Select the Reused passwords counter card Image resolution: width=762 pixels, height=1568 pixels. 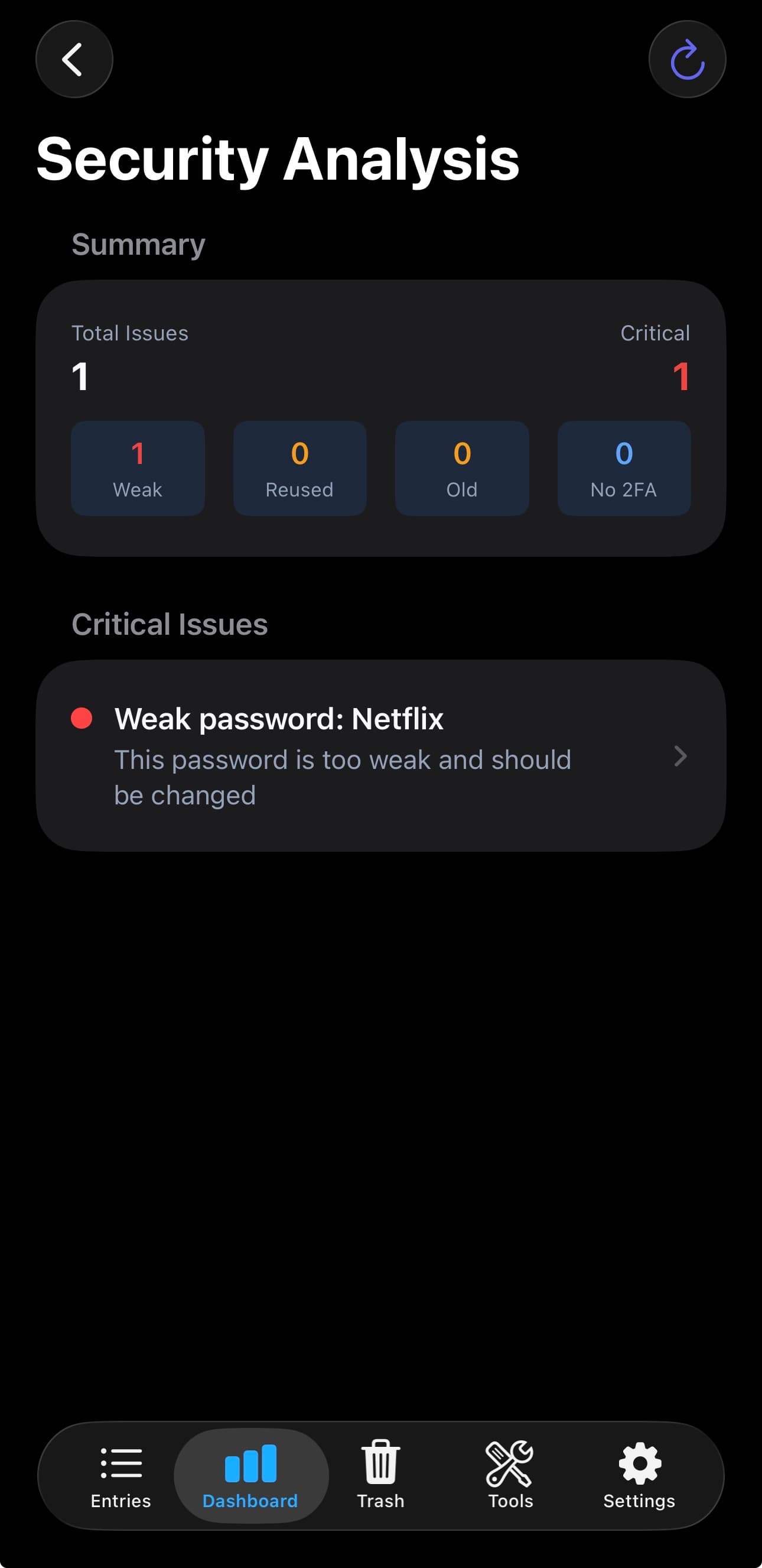[x=300, y=468]
